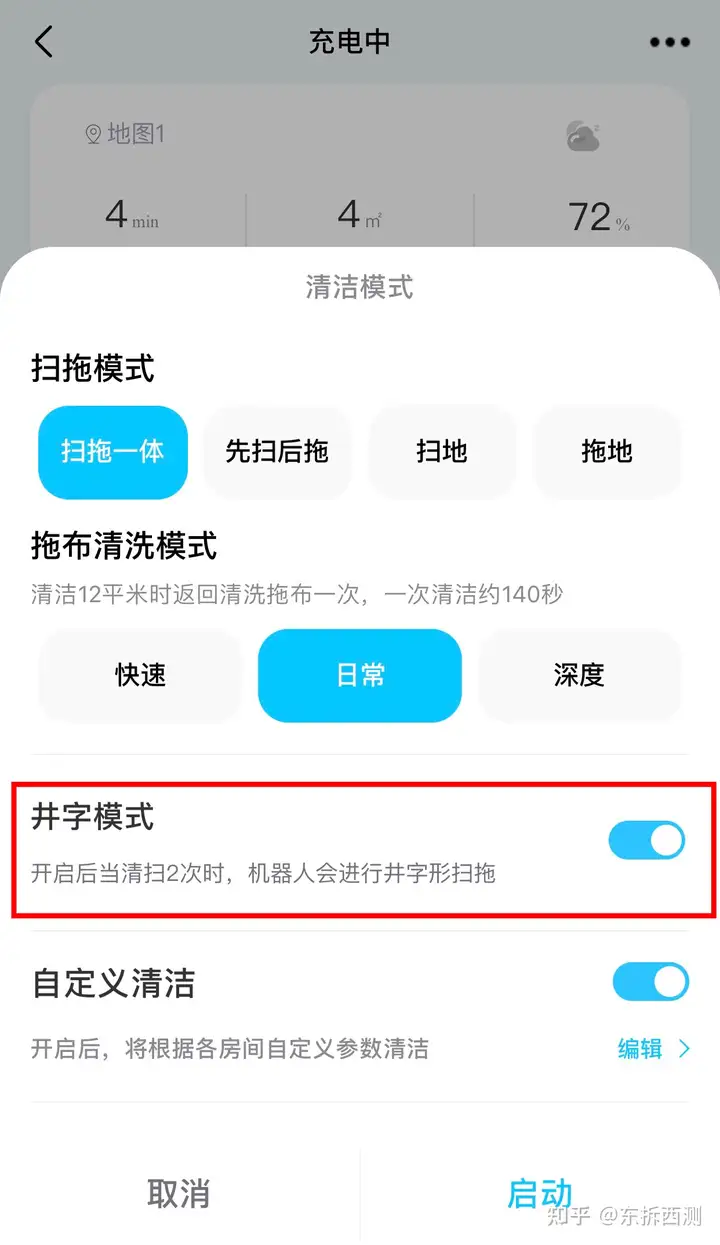Set mop washing mode to 深度
The height and width of the screenshot is (1245, 720).
point(580,675)
